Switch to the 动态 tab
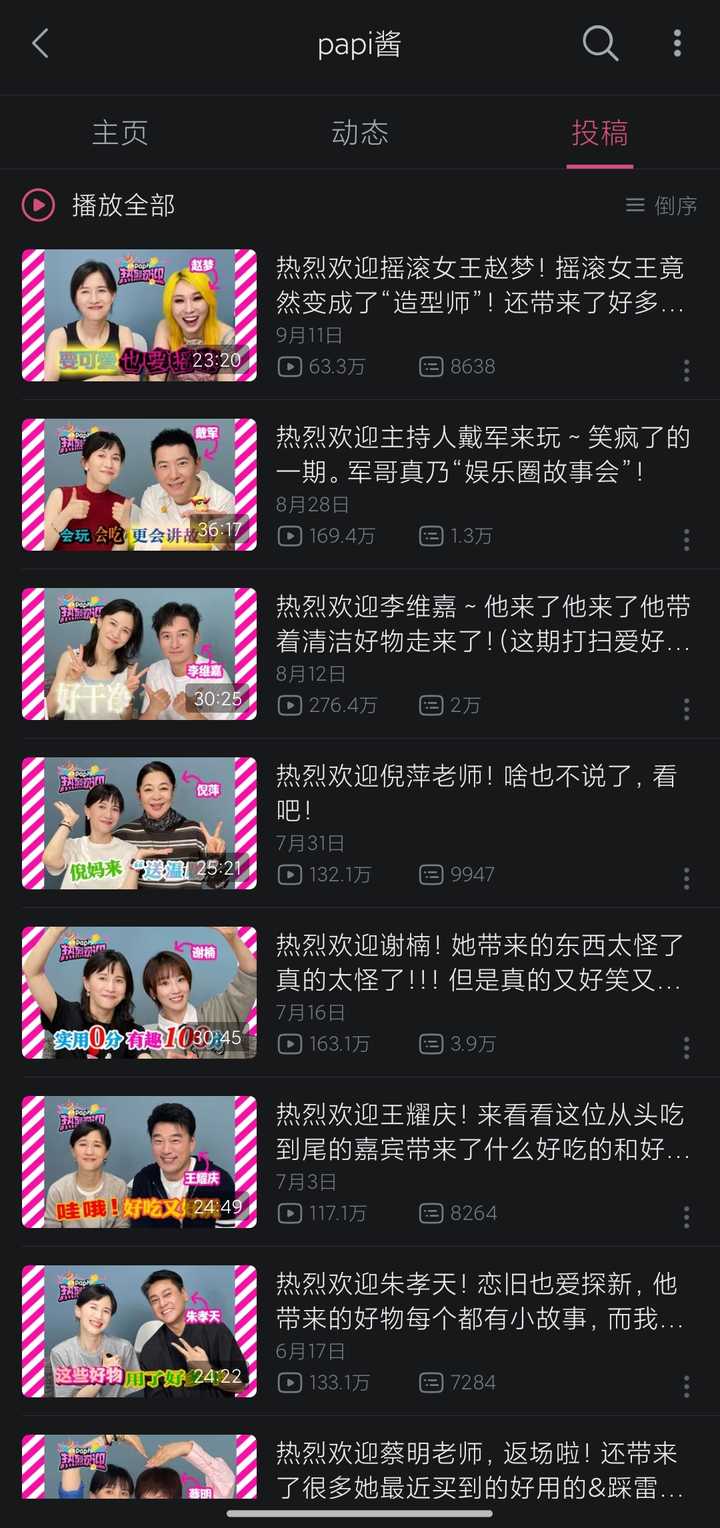This screenshot has width=720, height=1528. 360,133
